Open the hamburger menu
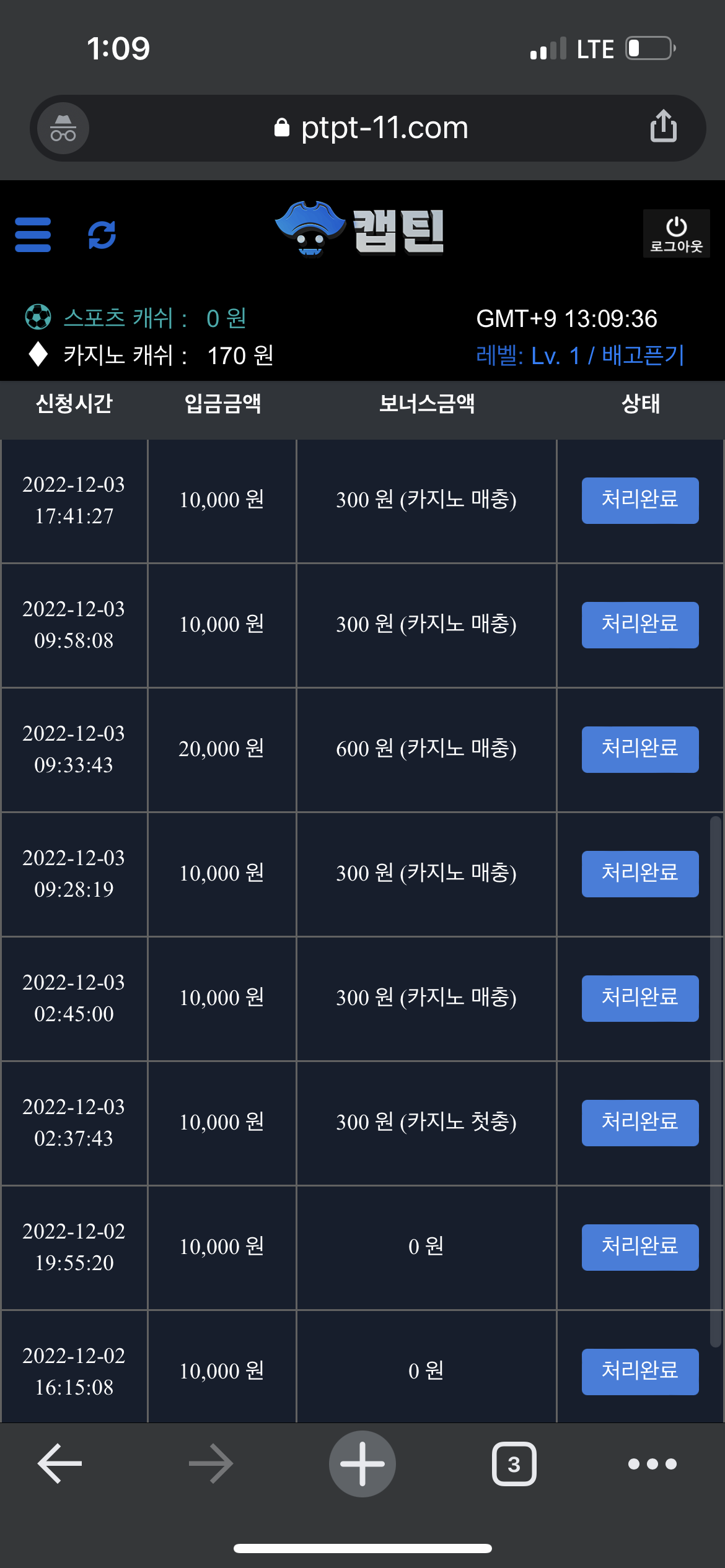 tap(33, 235)
